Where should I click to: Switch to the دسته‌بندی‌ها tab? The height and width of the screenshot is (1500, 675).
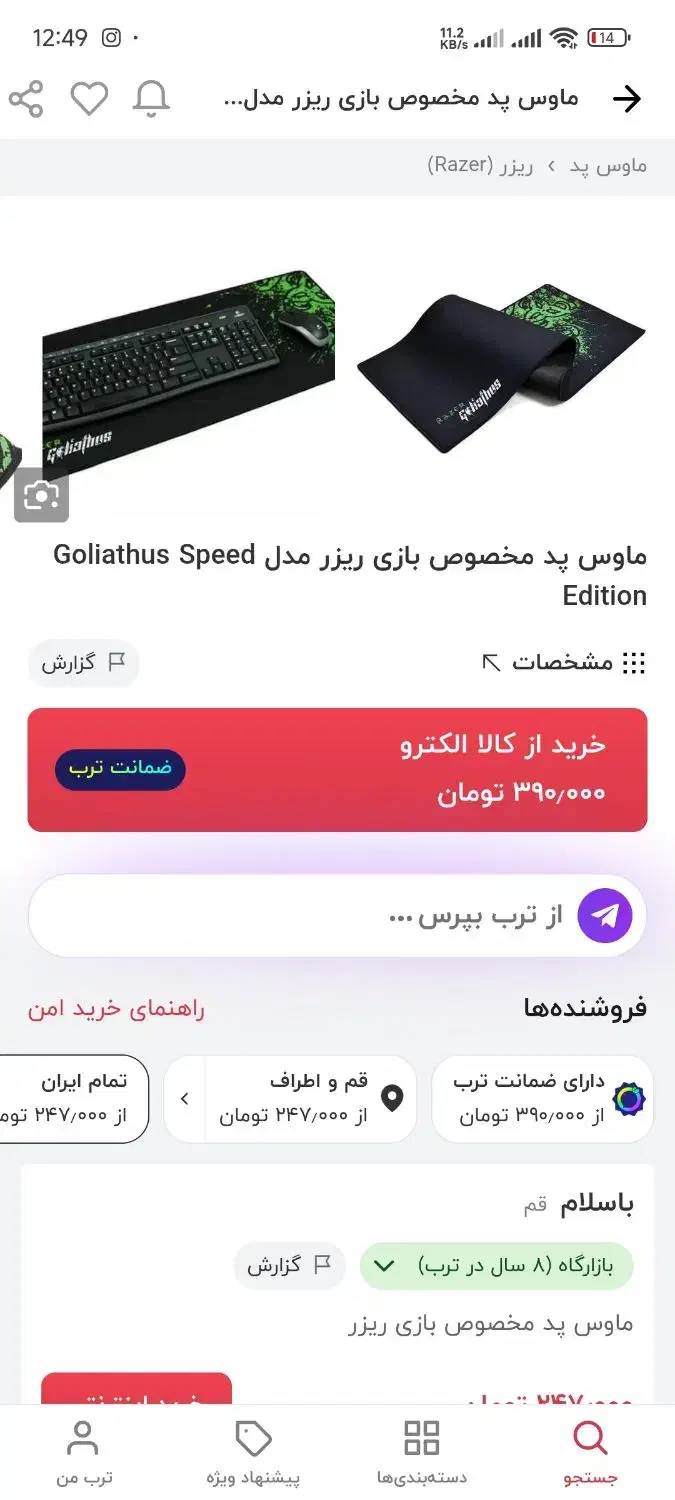tap(421, 1452)
